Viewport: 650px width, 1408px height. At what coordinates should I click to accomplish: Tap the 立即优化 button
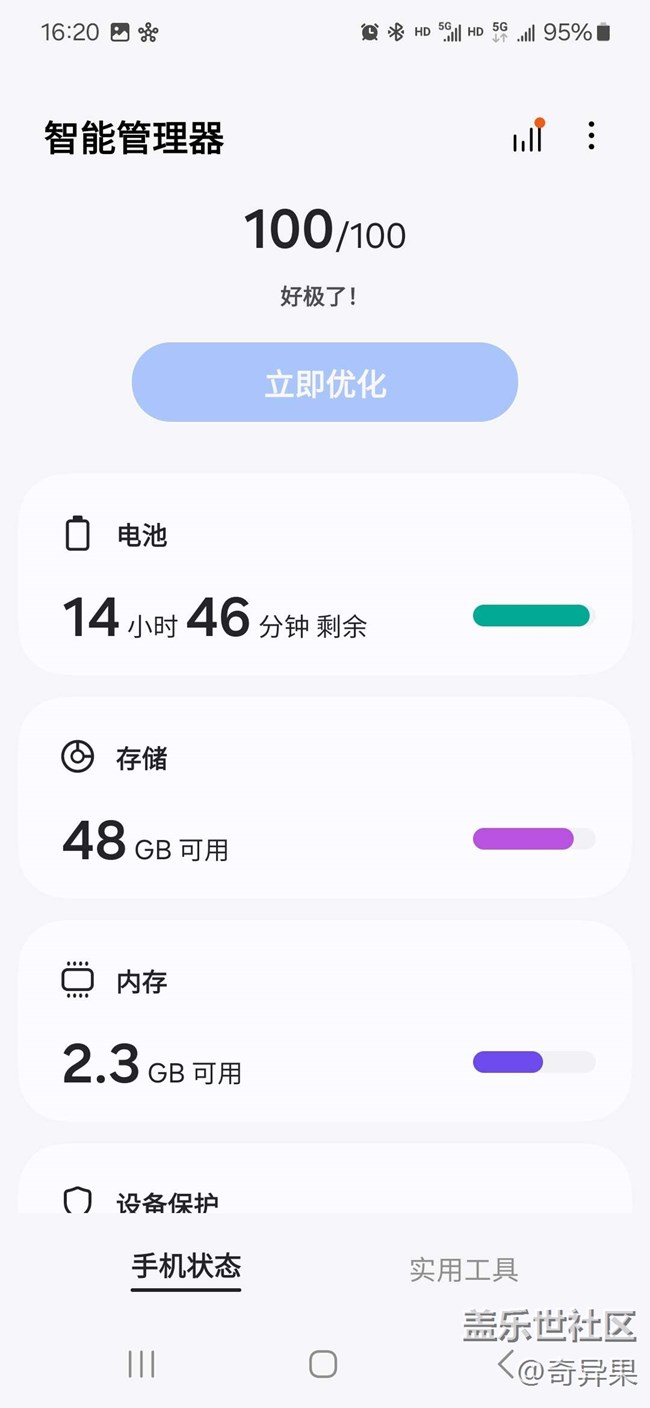coord(325,383)
